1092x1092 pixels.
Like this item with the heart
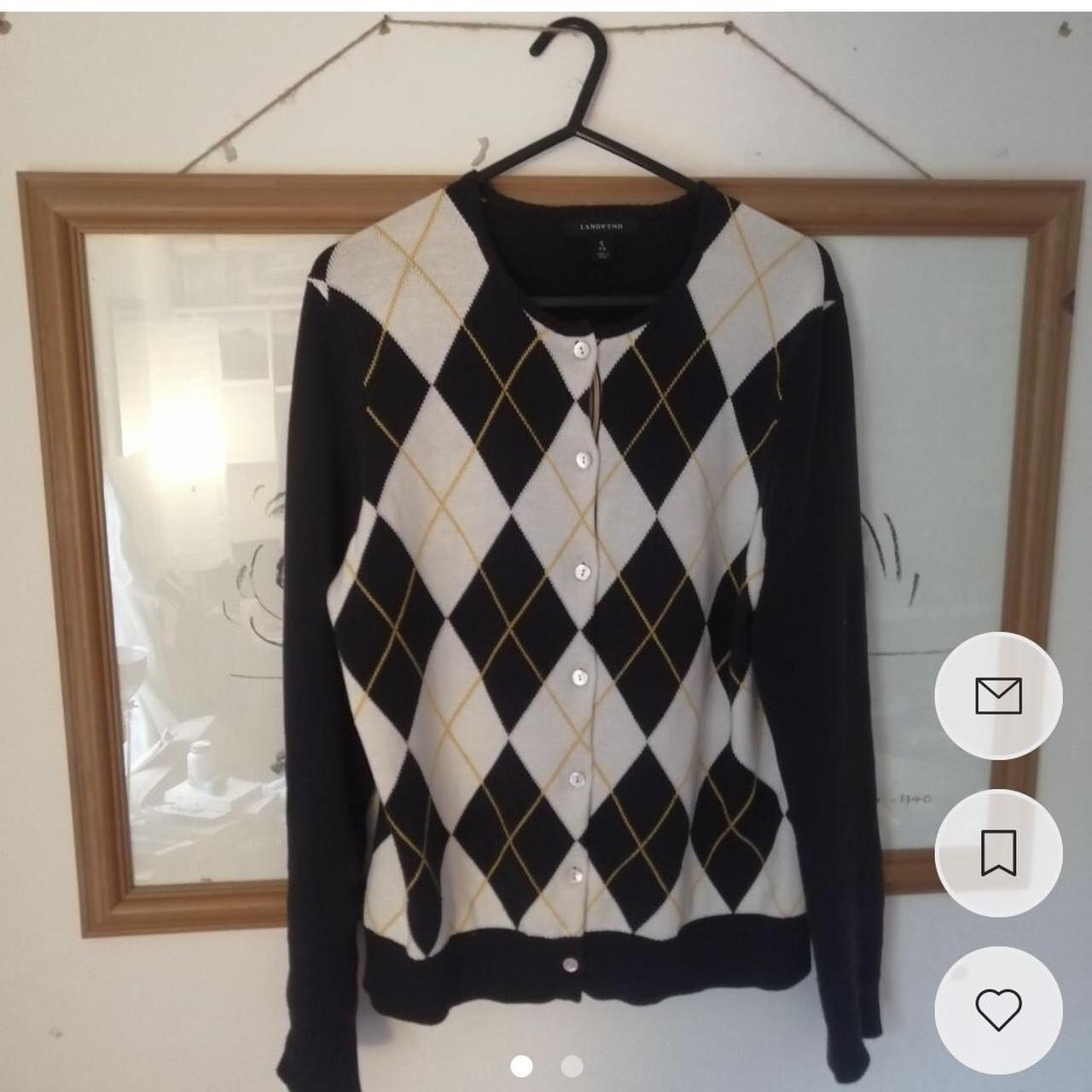tap(998, 1010)
